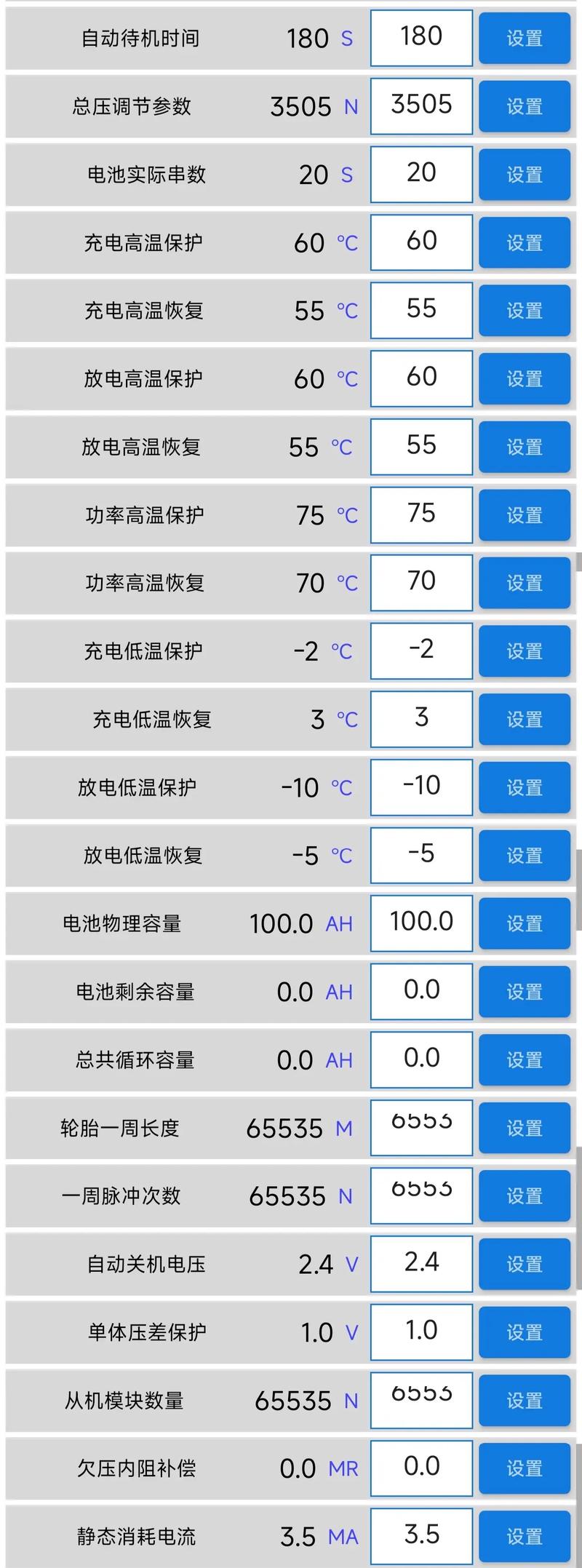Screen dimensions: 582x1568
Task: Click 设置 beside 功率高温恢复
Action: [524, 583]
